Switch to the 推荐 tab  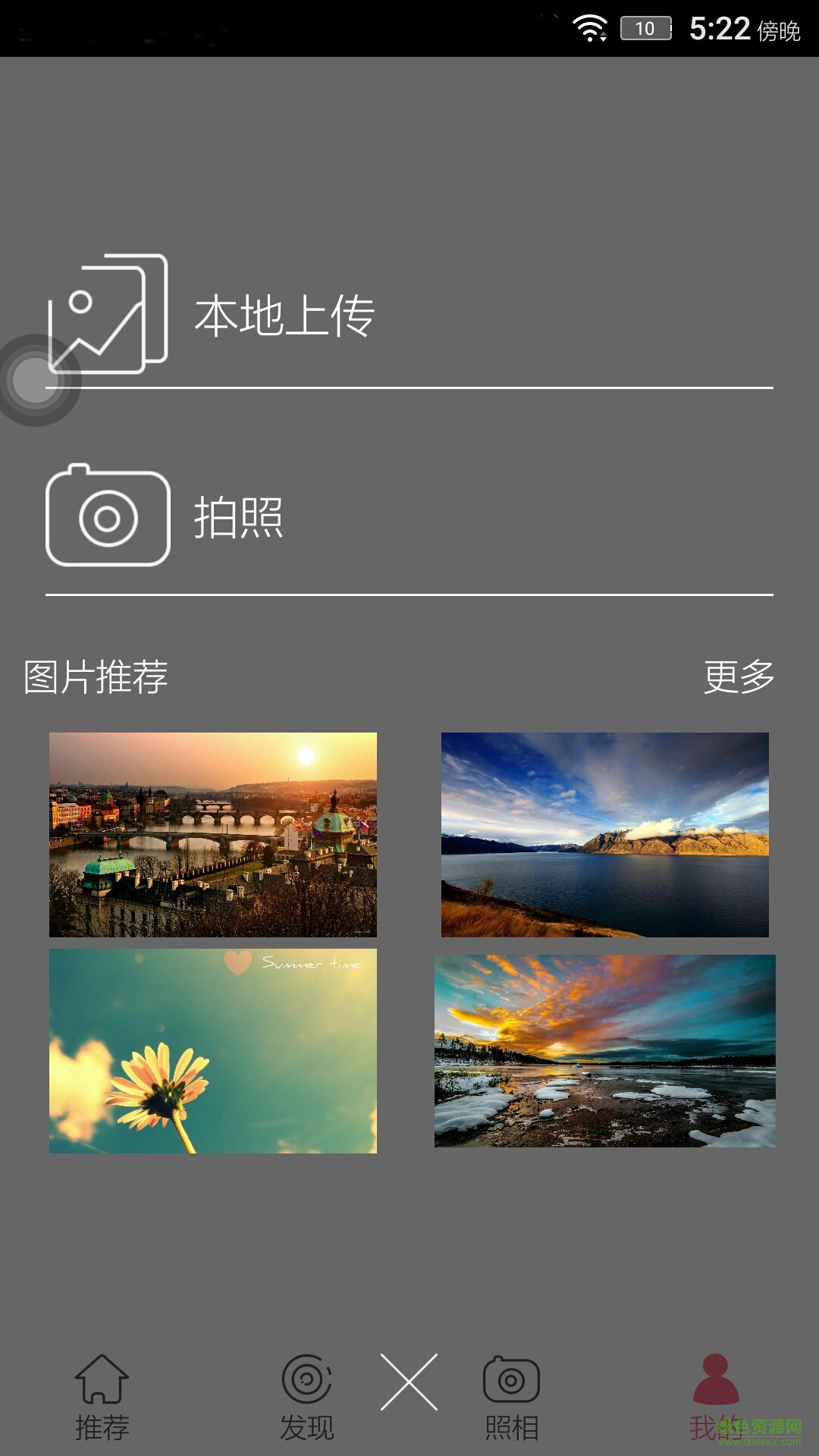[x=102, y=1397]
